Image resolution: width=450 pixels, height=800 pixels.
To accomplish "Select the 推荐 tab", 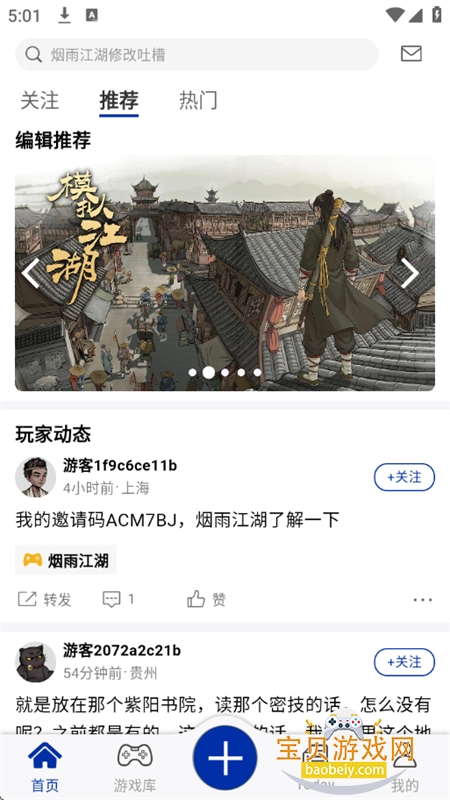I will click(119, 101).
